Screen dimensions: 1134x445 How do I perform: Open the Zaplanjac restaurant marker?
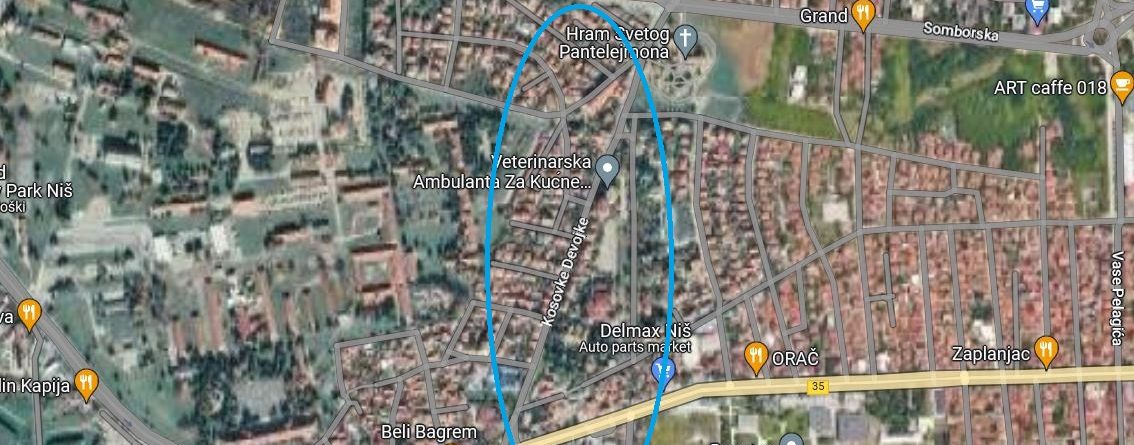click(x=1046, y=350)
